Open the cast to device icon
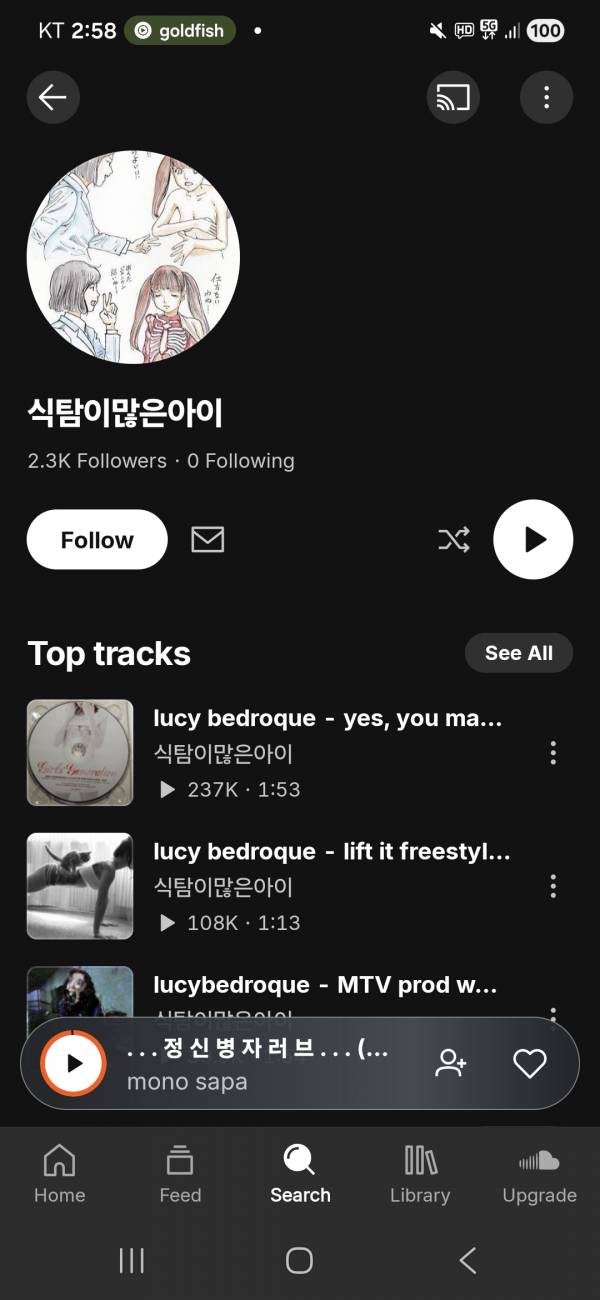600x1300 pixels. click(x=453, y=97)
